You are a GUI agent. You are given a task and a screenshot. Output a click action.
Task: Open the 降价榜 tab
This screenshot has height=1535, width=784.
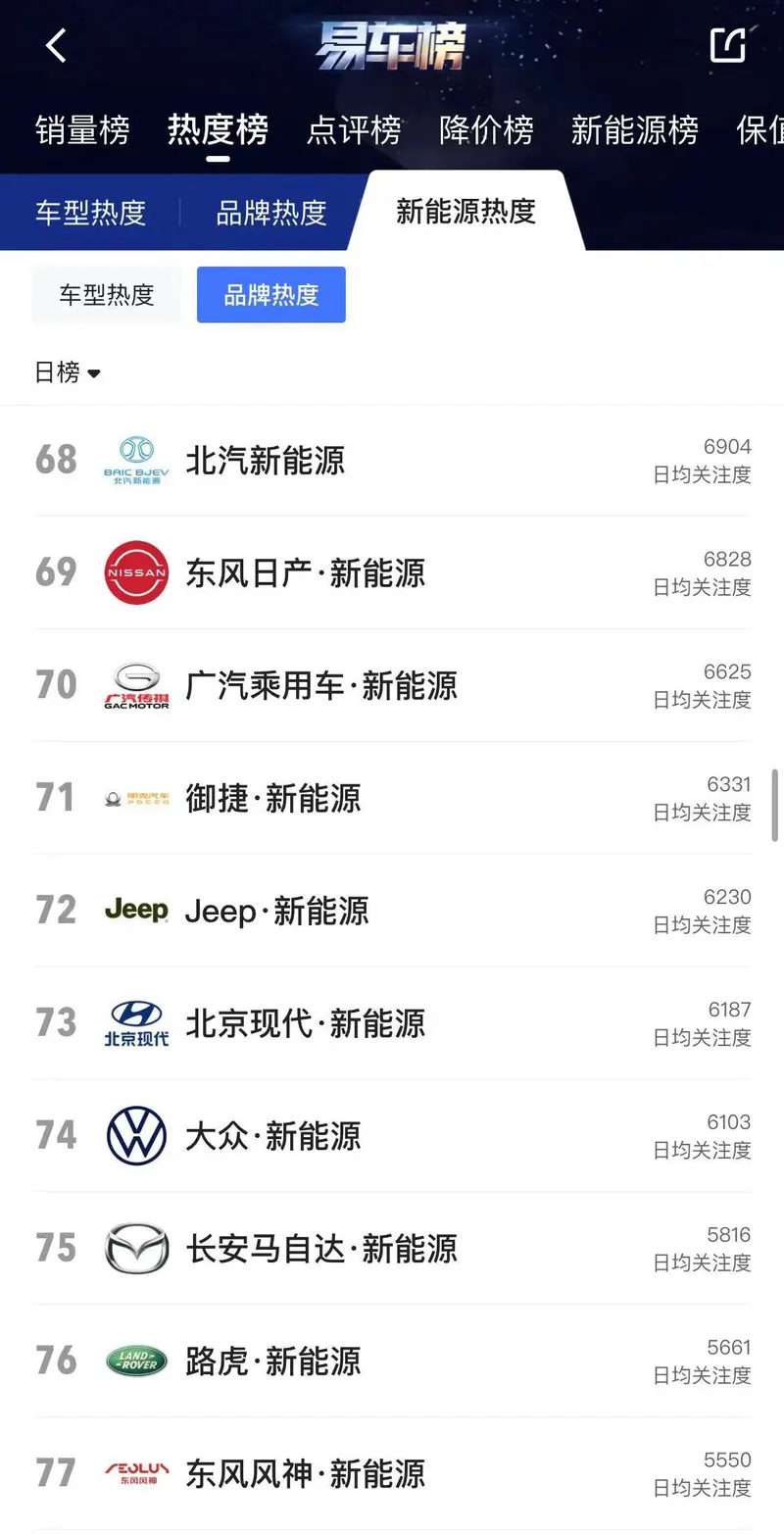[x=487, y=129]
